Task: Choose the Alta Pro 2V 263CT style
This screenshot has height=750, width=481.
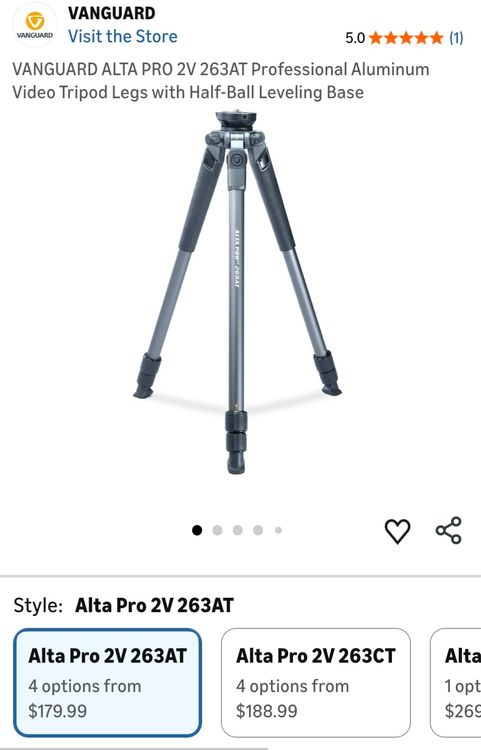Action: [316, 683]
